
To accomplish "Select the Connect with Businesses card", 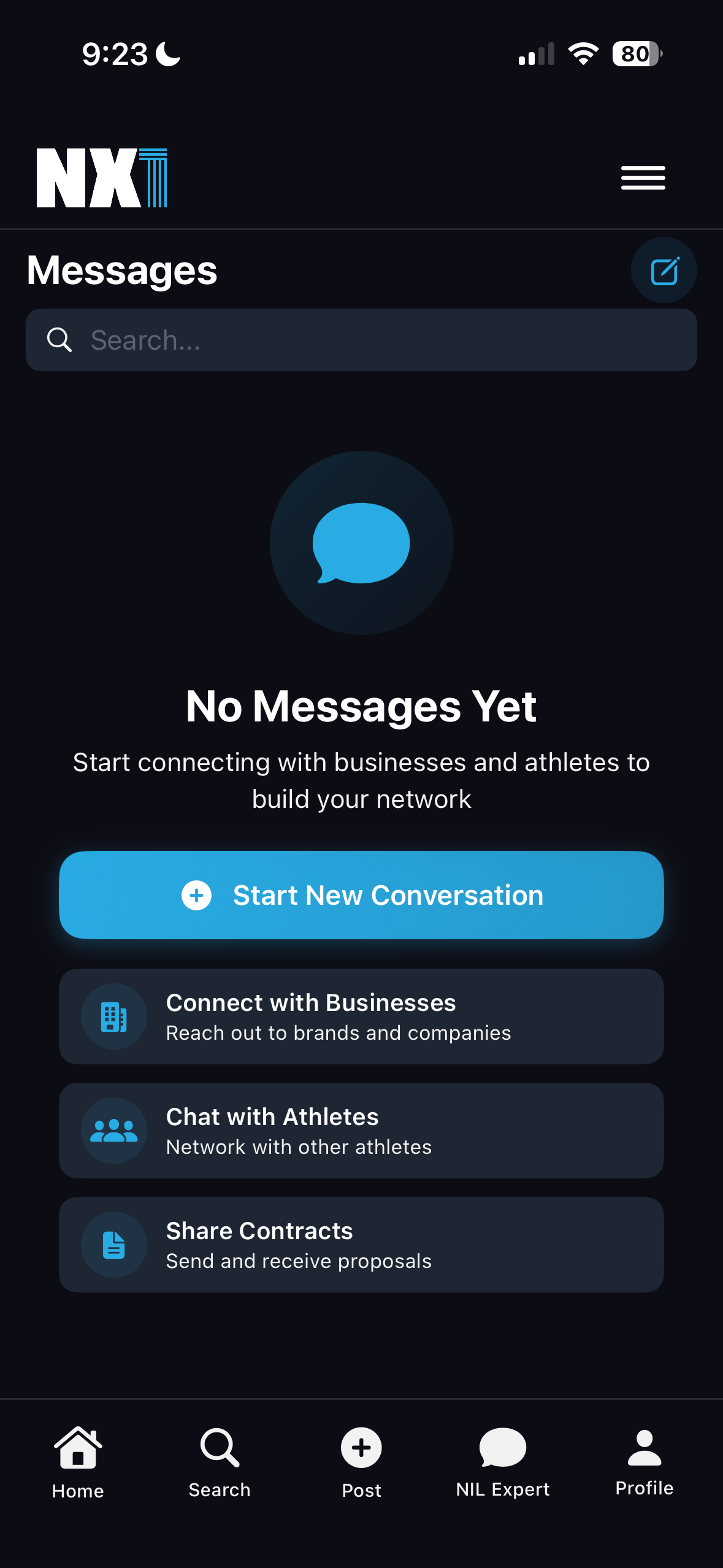I will (x=361, y=1017).
